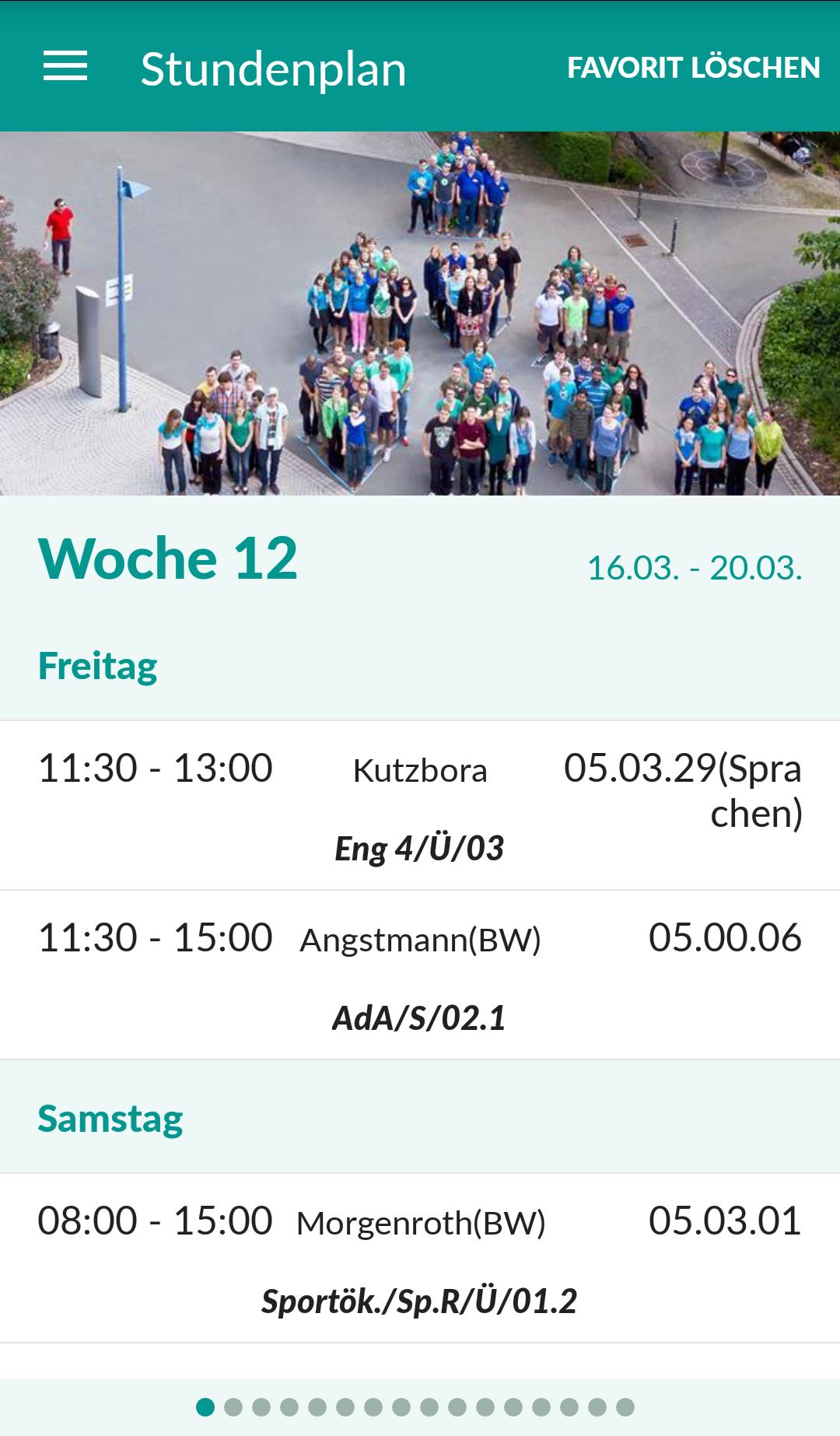The width and height of the screenshot is (840, 1436).
Task: Open the hamburger navigation drawer
Action: 65,67
